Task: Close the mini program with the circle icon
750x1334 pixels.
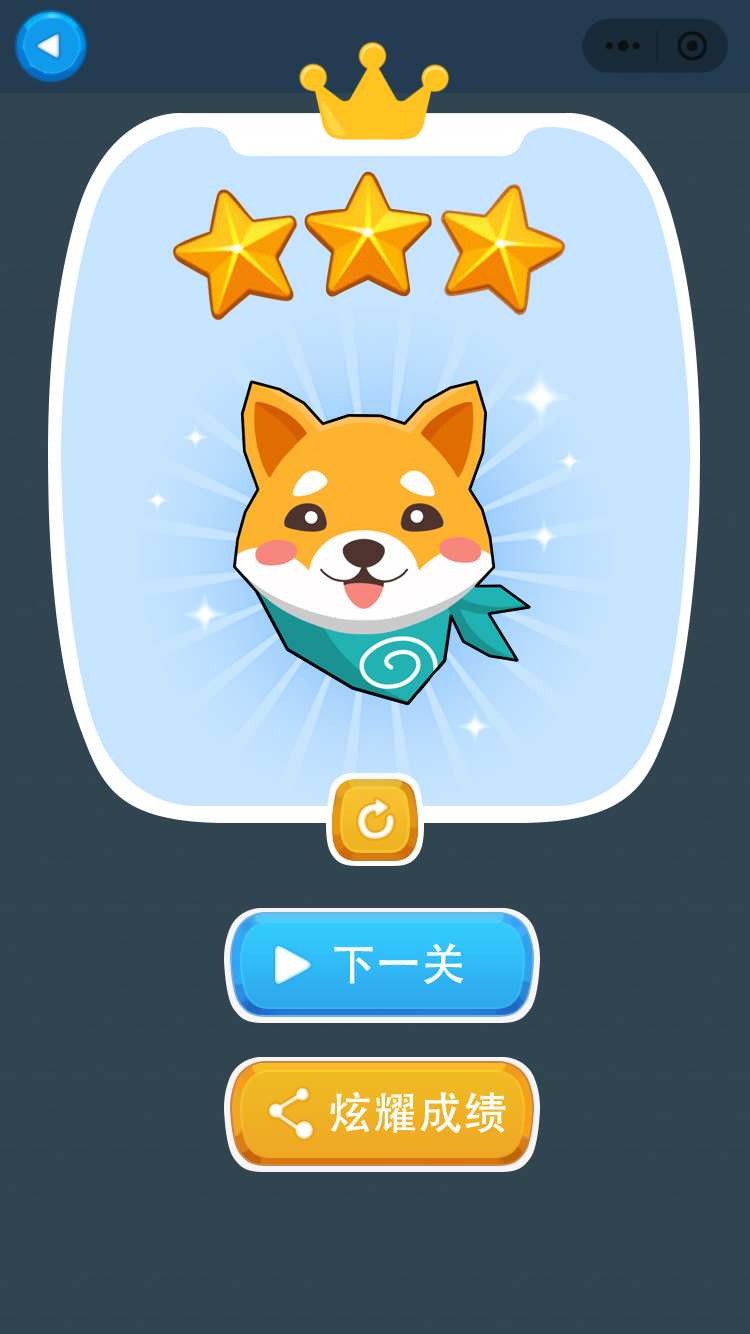Action: click(x=692, y=46)
